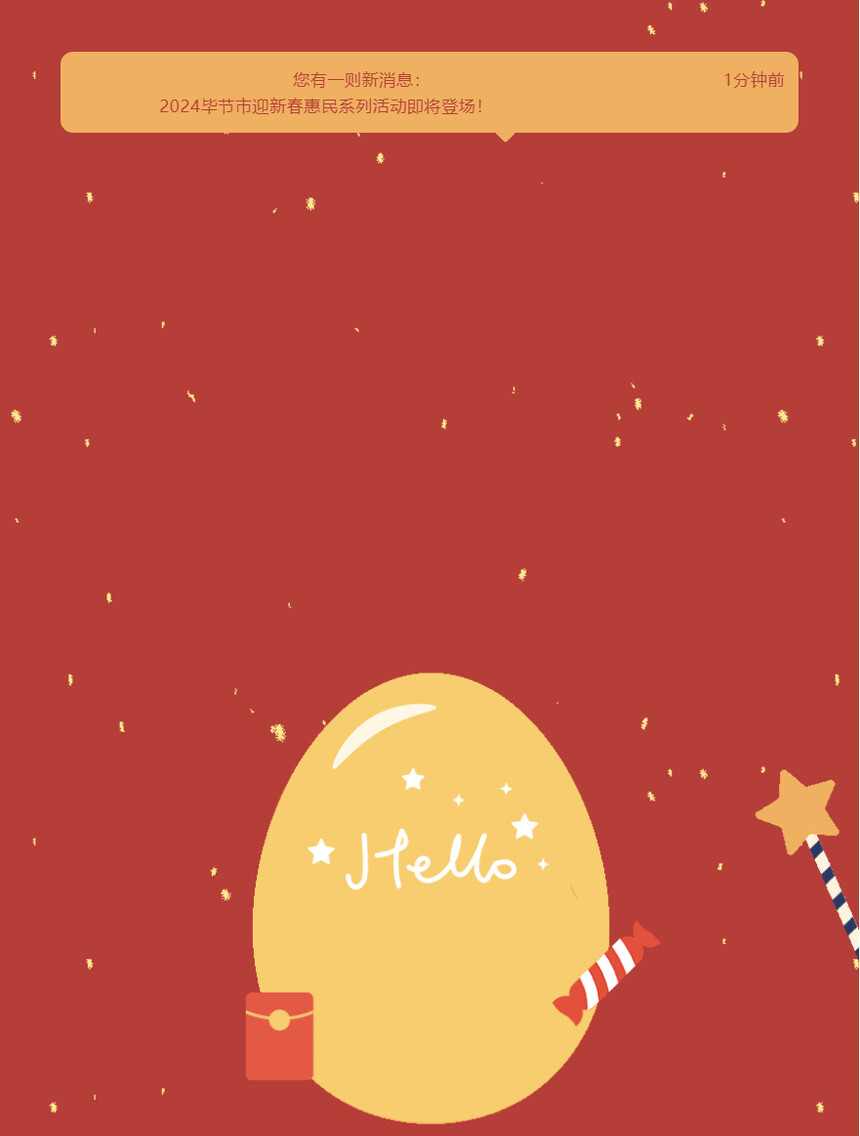This screenshot has width=860, height=1136.
Task: Open the new message notification banner
Action: click(429, 93)
